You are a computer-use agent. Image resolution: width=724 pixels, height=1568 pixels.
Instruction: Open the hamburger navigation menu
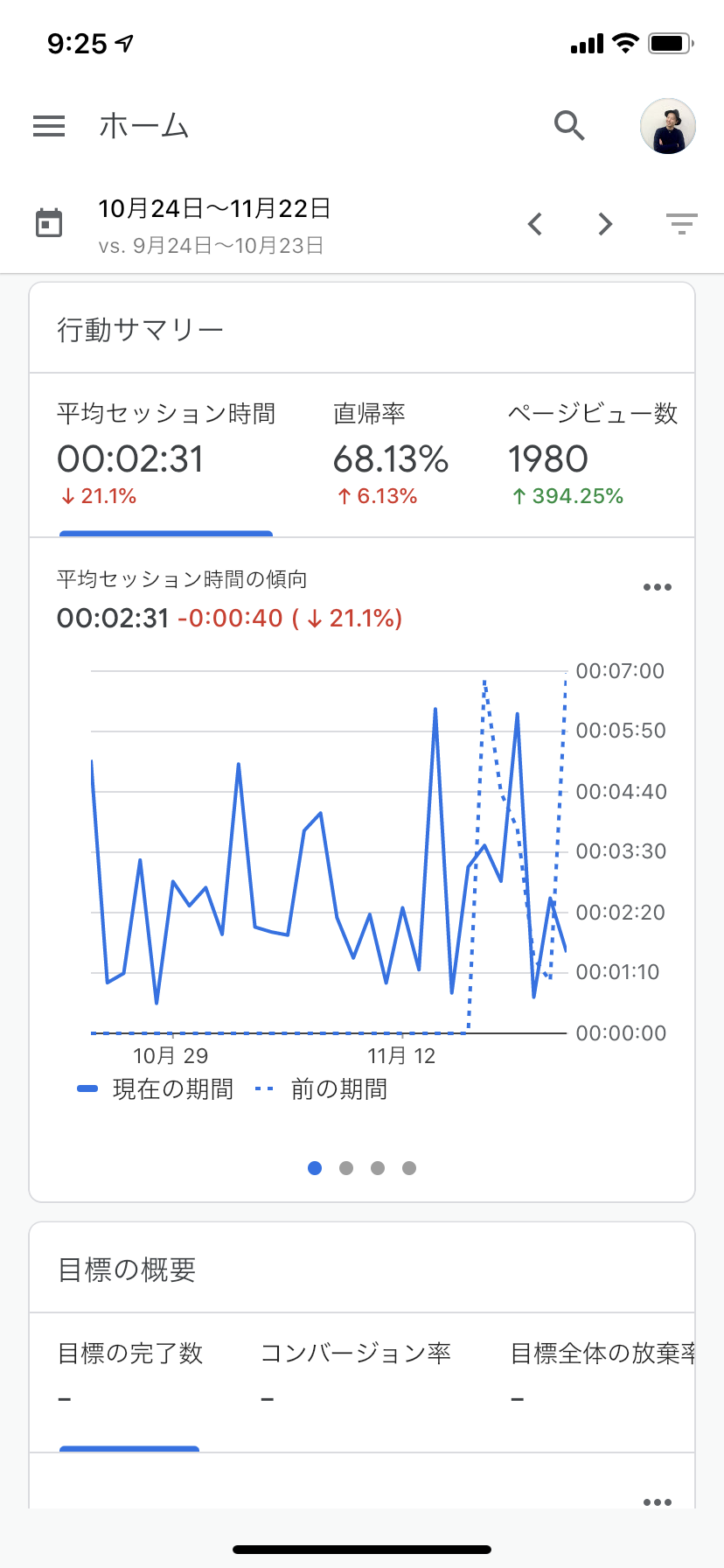[49, 126]
